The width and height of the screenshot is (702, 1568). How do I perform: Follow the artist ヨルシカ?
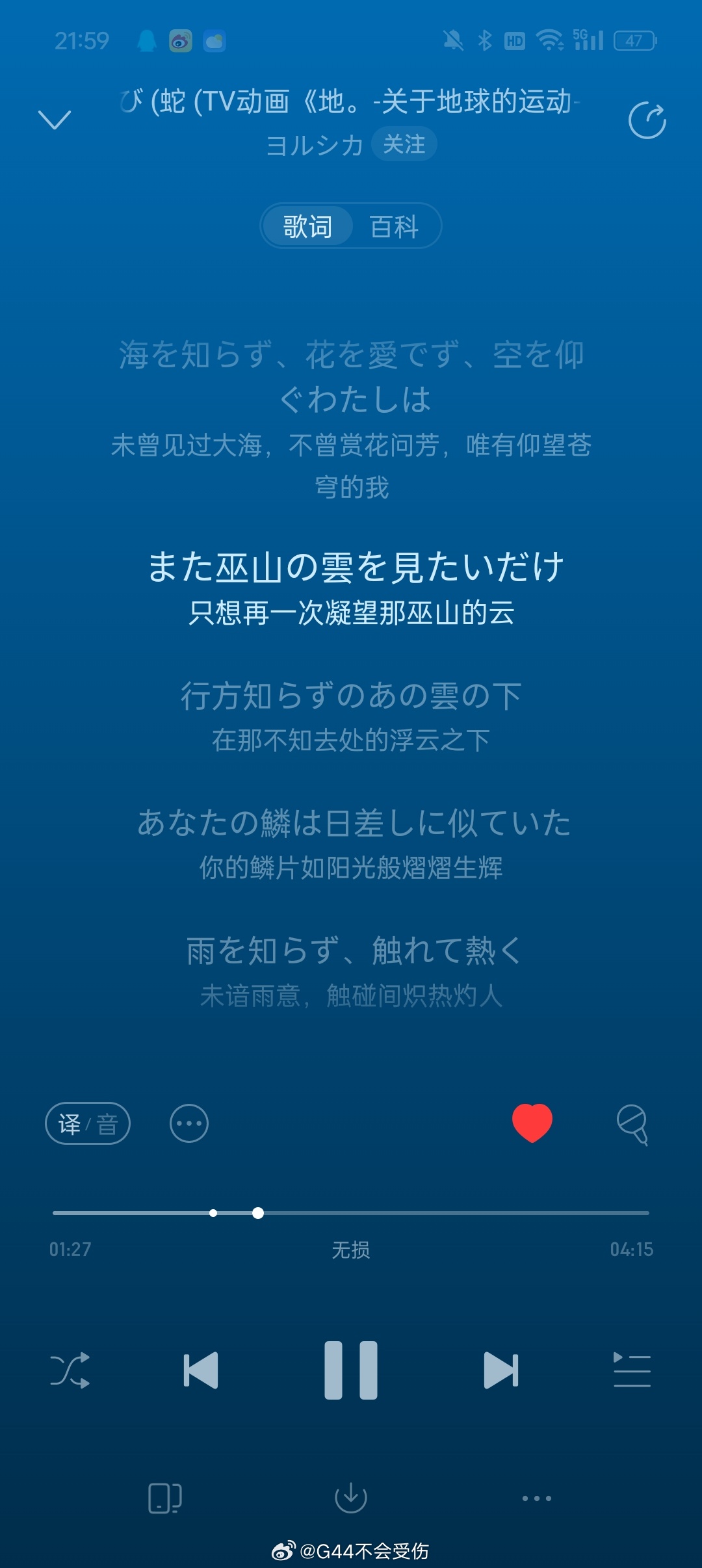pyautogui.click(x=404, y=144)
